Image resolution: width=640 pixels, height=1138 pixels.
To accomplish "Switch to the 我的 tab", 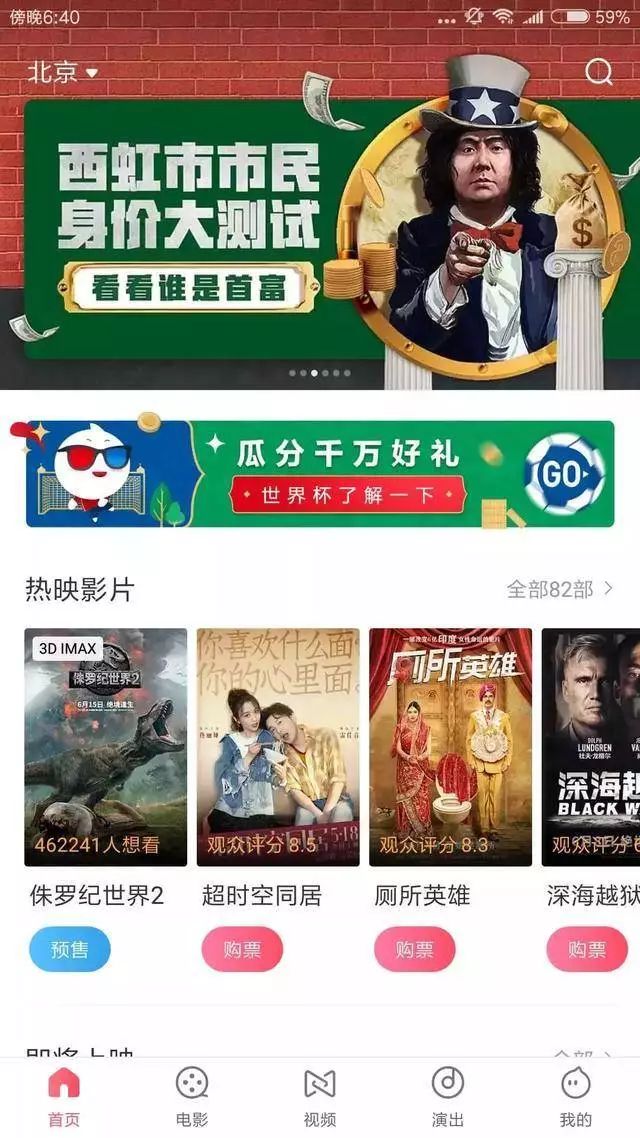I will tap(576, 1097).
